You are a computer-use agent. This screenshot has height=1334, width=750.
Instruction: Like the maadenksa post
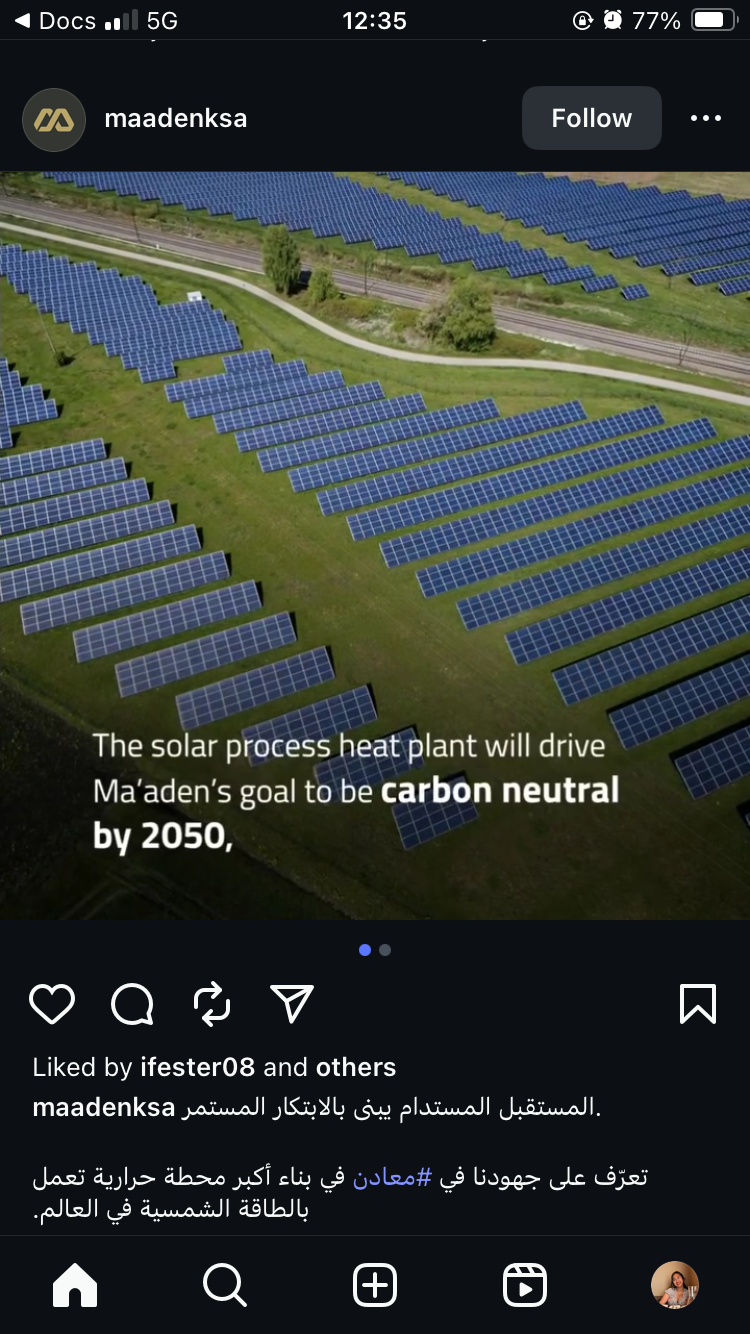pos(52,1004)
